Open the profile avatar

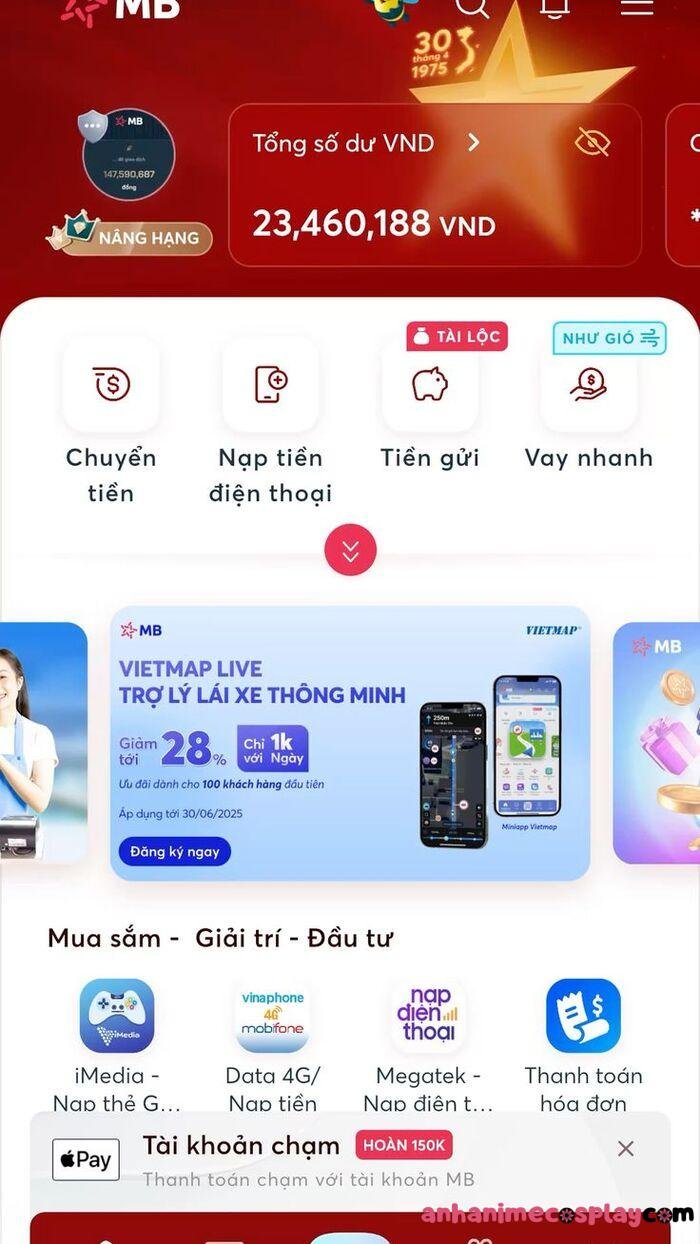click(x=129, y=154)
